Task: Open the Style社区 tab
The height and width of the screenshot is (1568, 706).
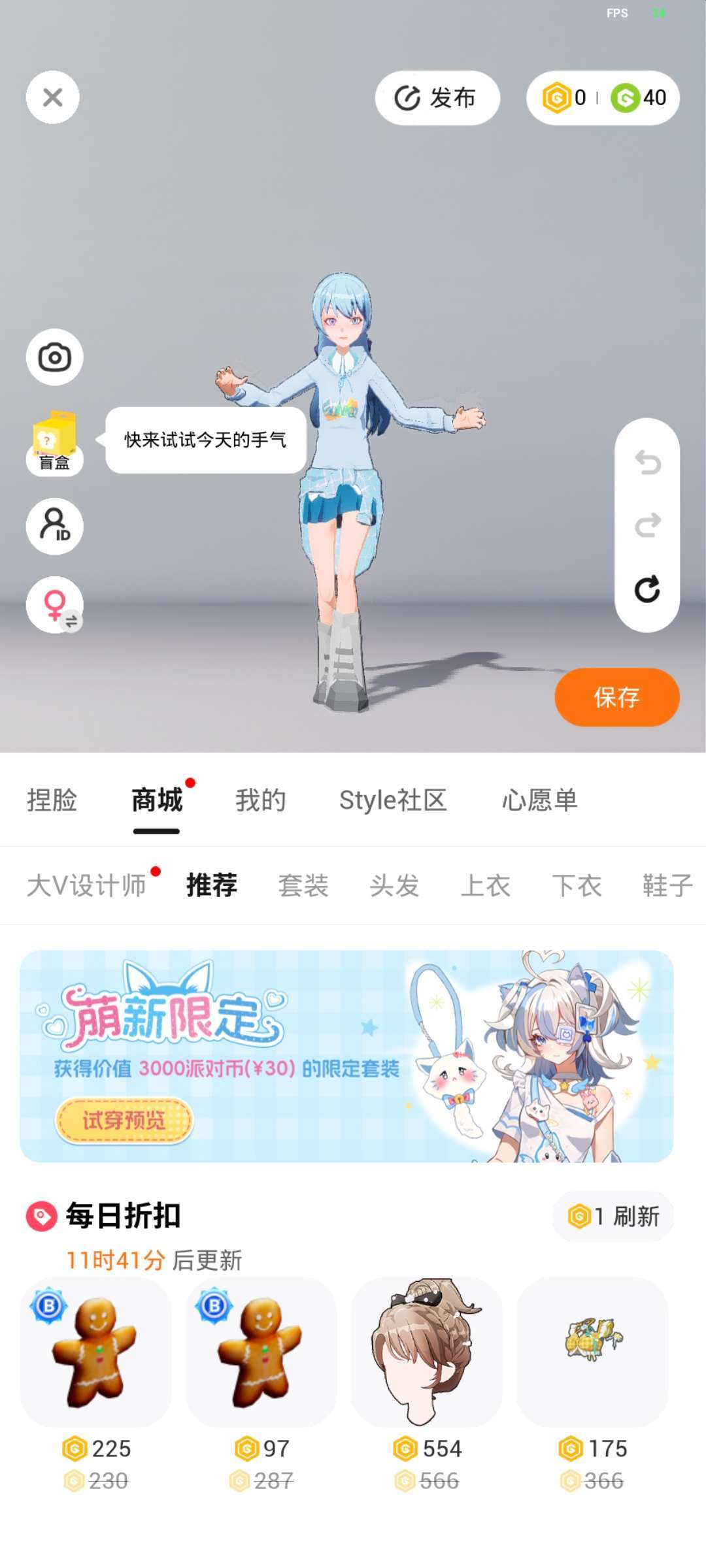Action: click(x=393, y=800)
